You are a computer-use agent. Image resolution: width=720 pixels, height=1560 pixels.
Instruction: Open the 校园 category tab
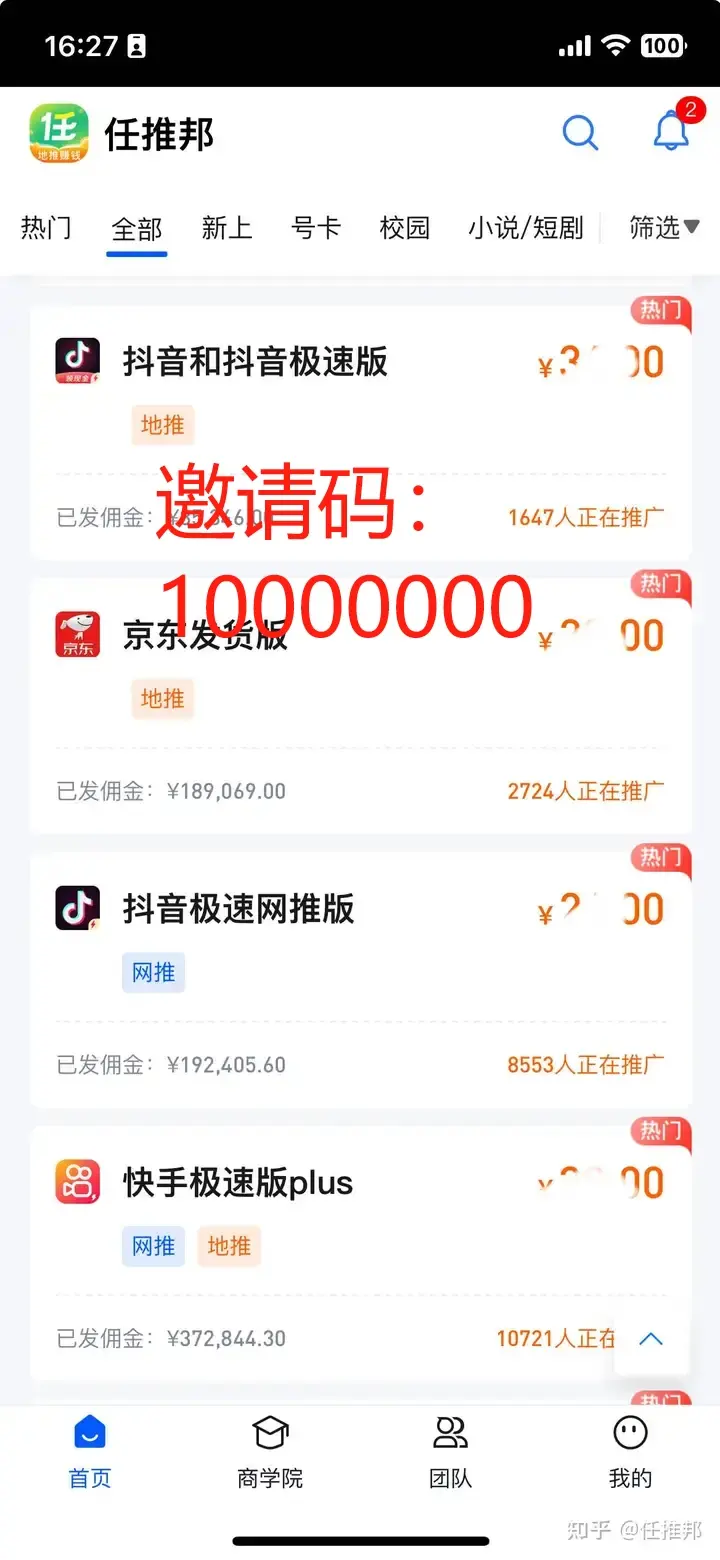[x=404, y=228]
